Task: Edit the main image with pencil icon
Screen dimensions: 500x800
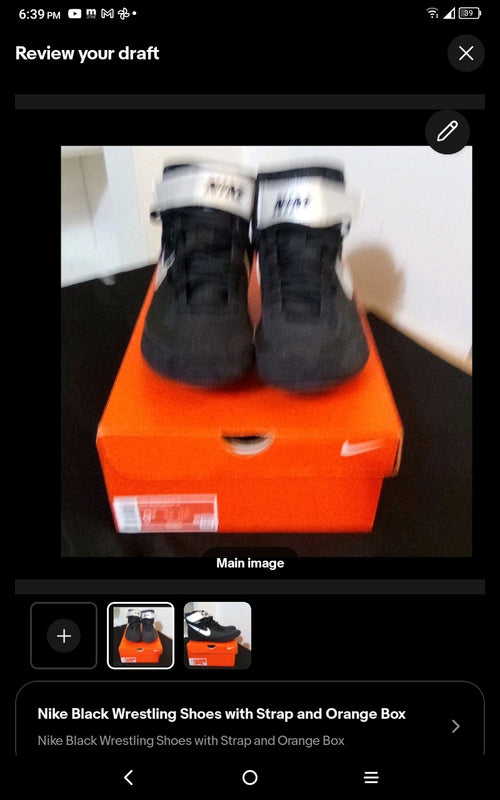Action: [x=447, y=131]
